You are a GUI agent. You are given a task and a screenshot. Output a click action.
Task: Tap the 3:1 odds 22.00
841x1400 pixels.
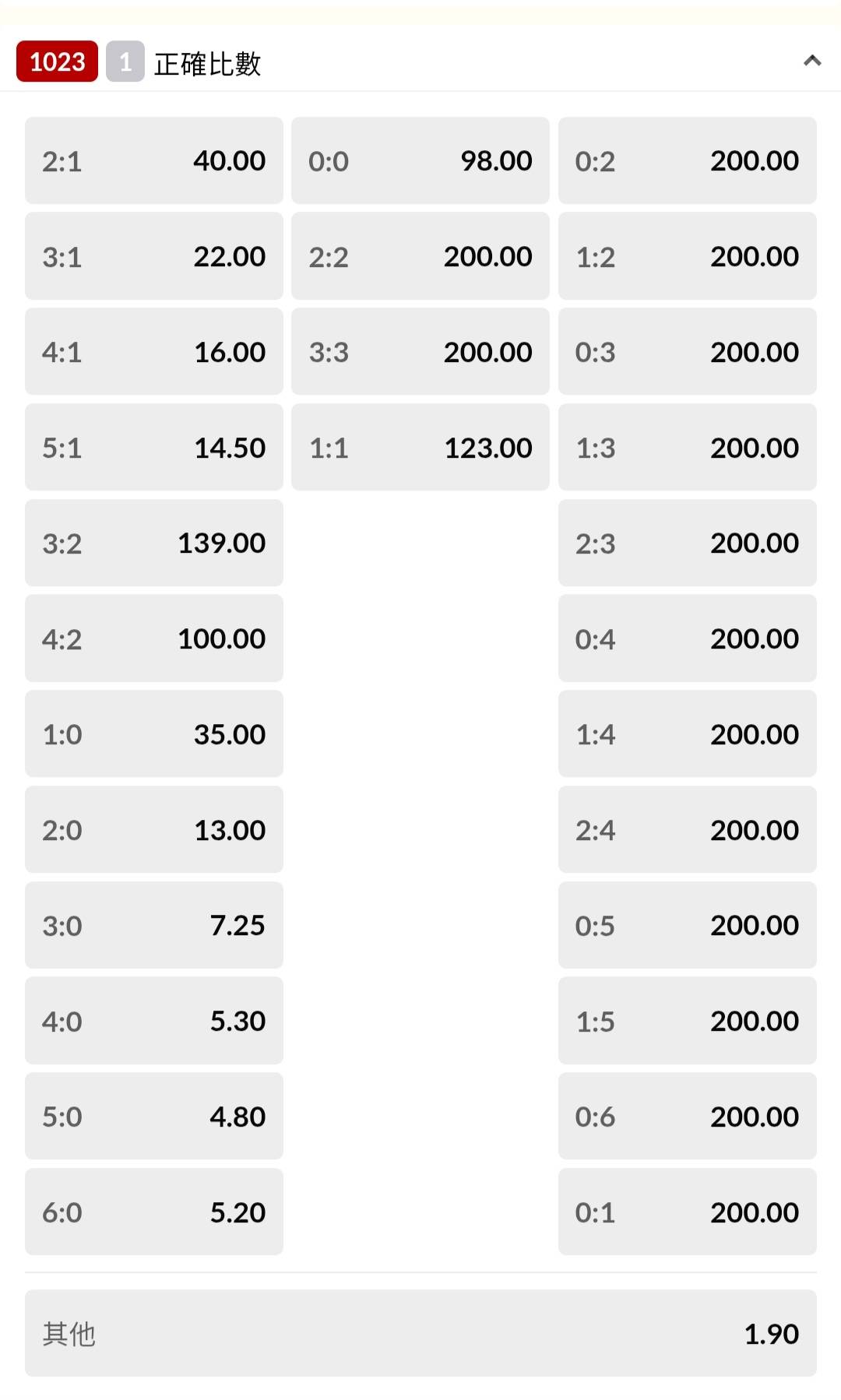(154, 256)
